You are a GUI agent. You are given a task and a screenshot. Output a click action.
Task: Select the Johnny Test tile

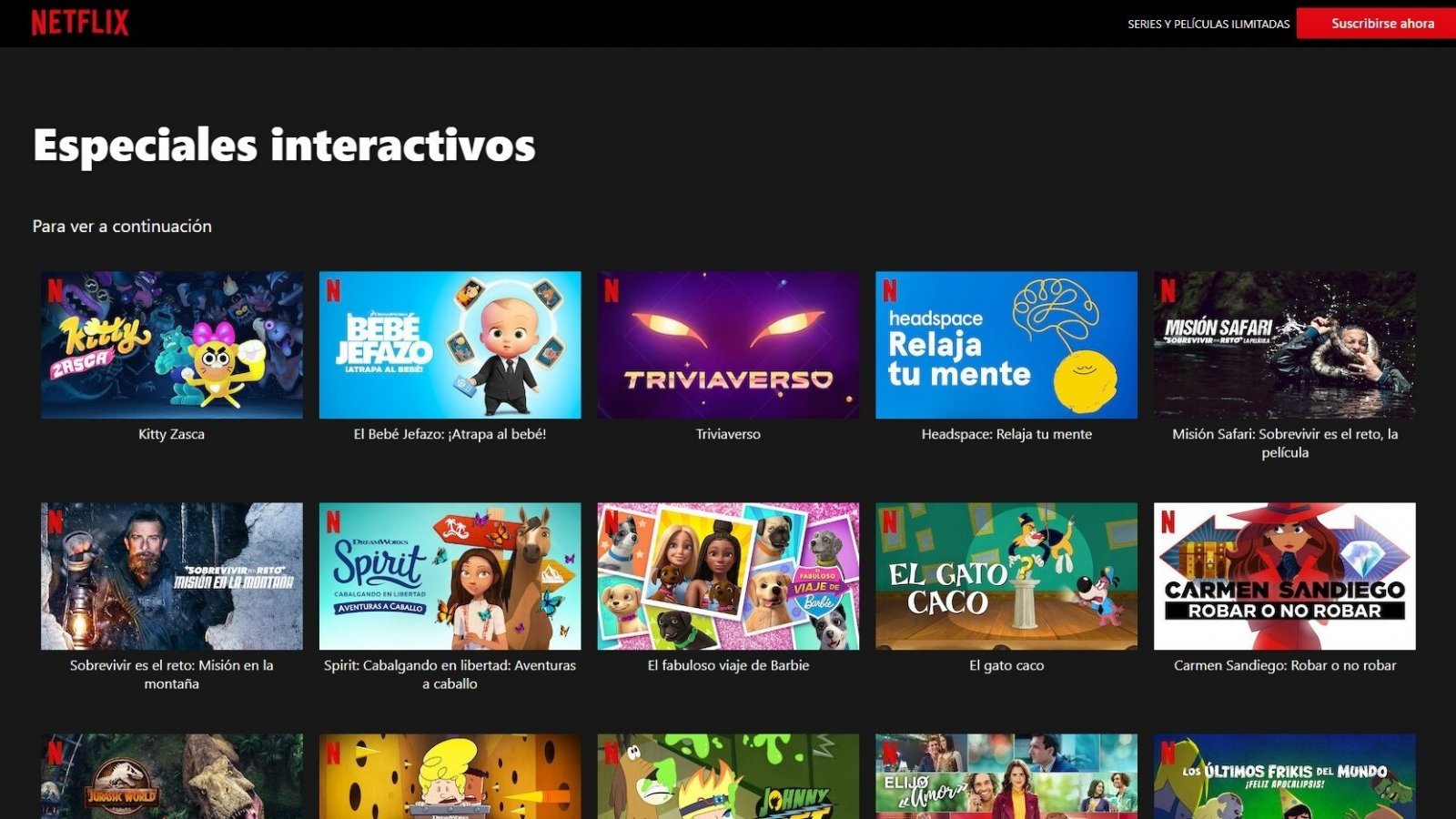(728, 778)
